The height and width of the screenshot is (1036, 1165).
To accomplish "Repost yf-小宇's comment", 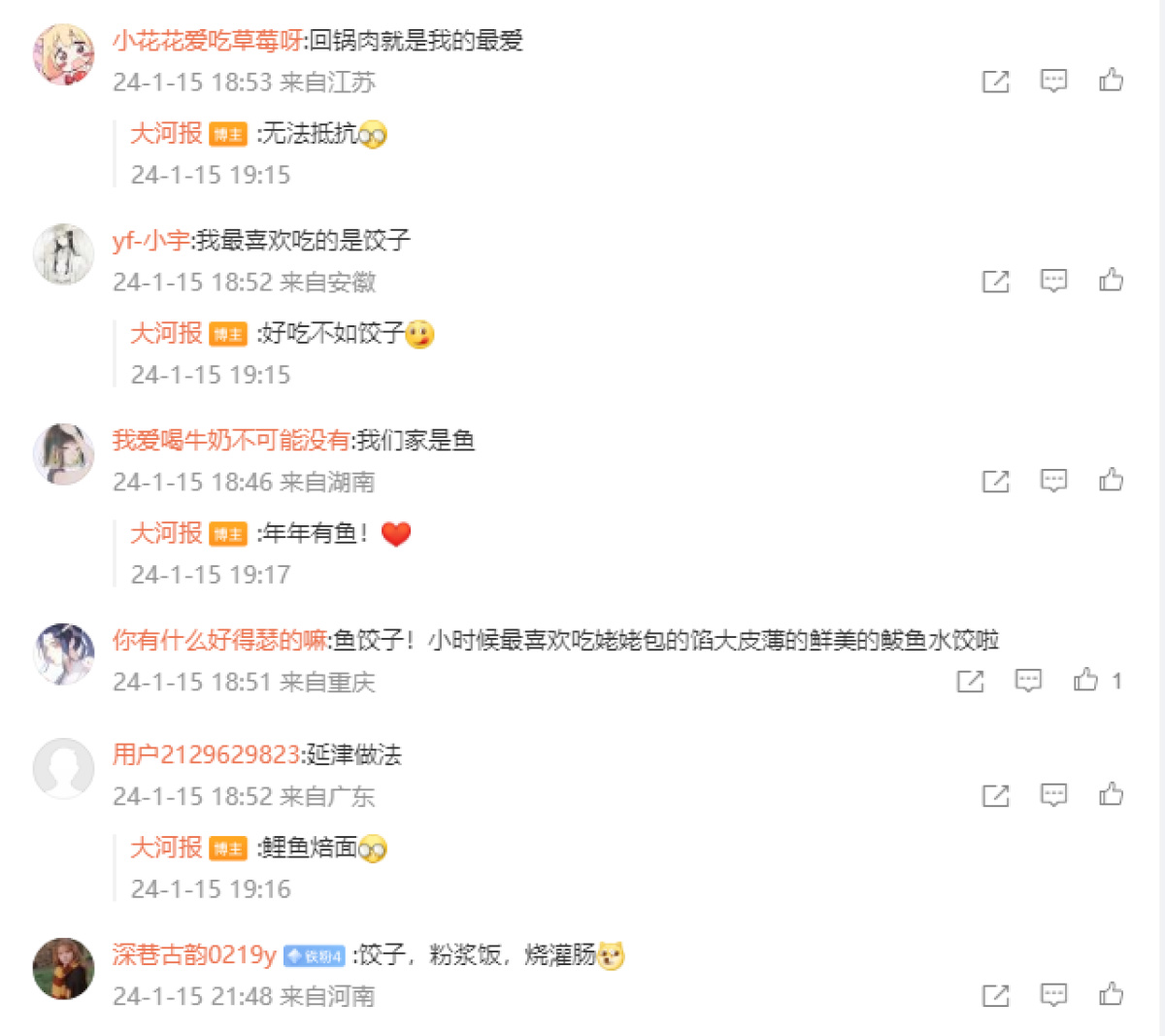I will [x=995, y=282].
